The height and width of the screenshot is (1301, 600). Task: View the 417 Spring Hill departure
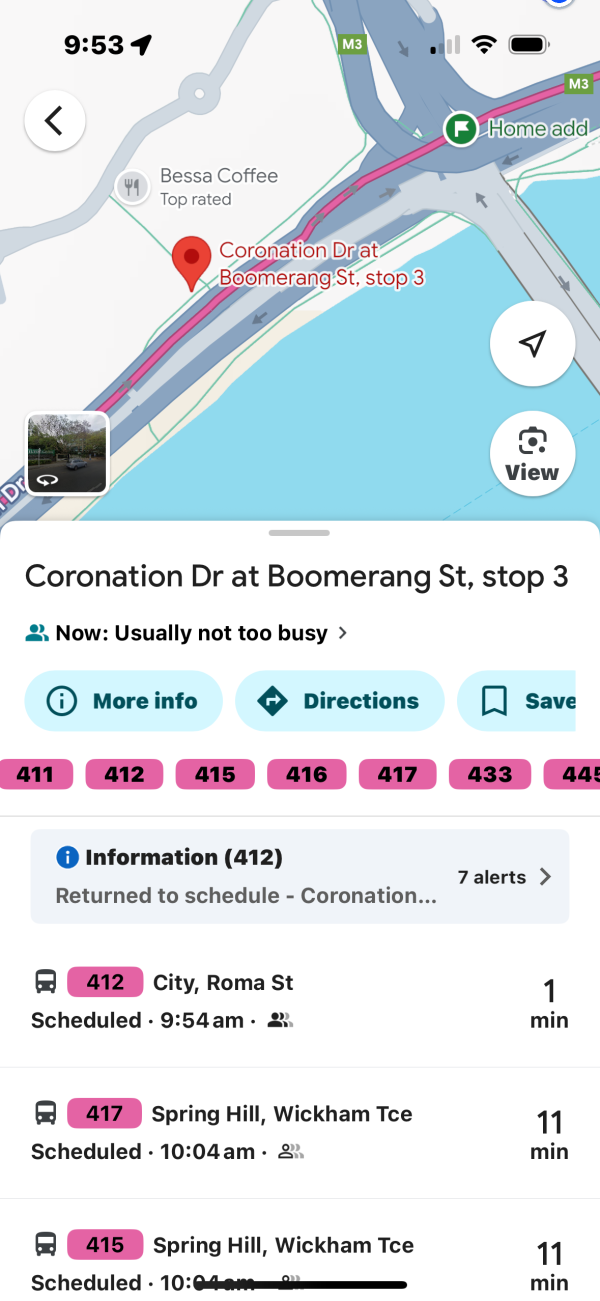point(300,1132)
